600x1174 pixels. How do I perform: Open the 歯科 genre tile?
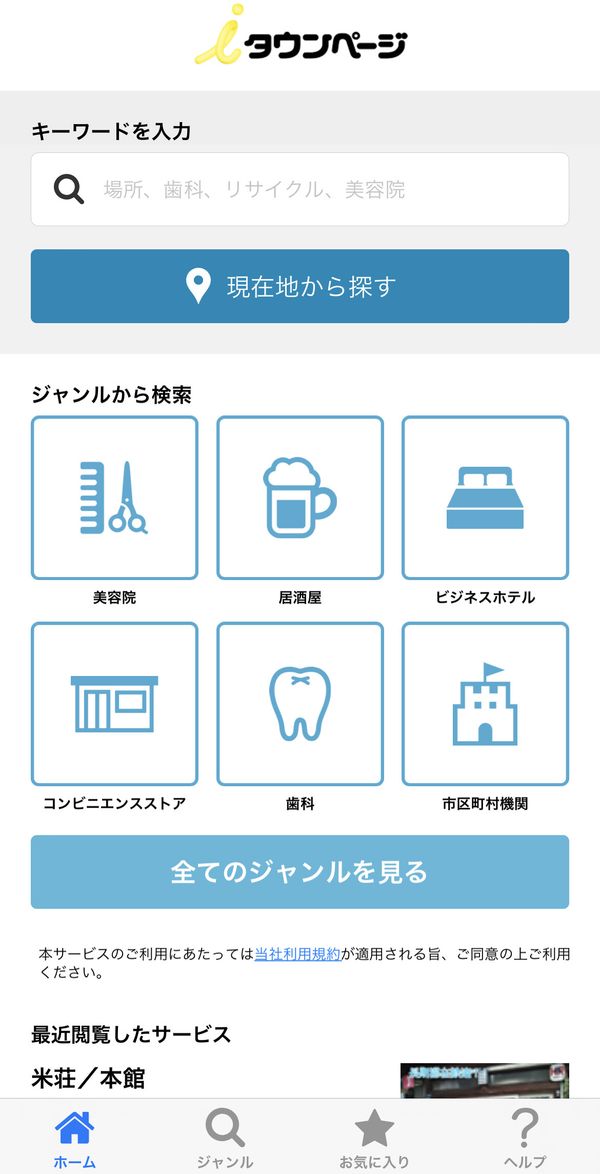point(300,704)
